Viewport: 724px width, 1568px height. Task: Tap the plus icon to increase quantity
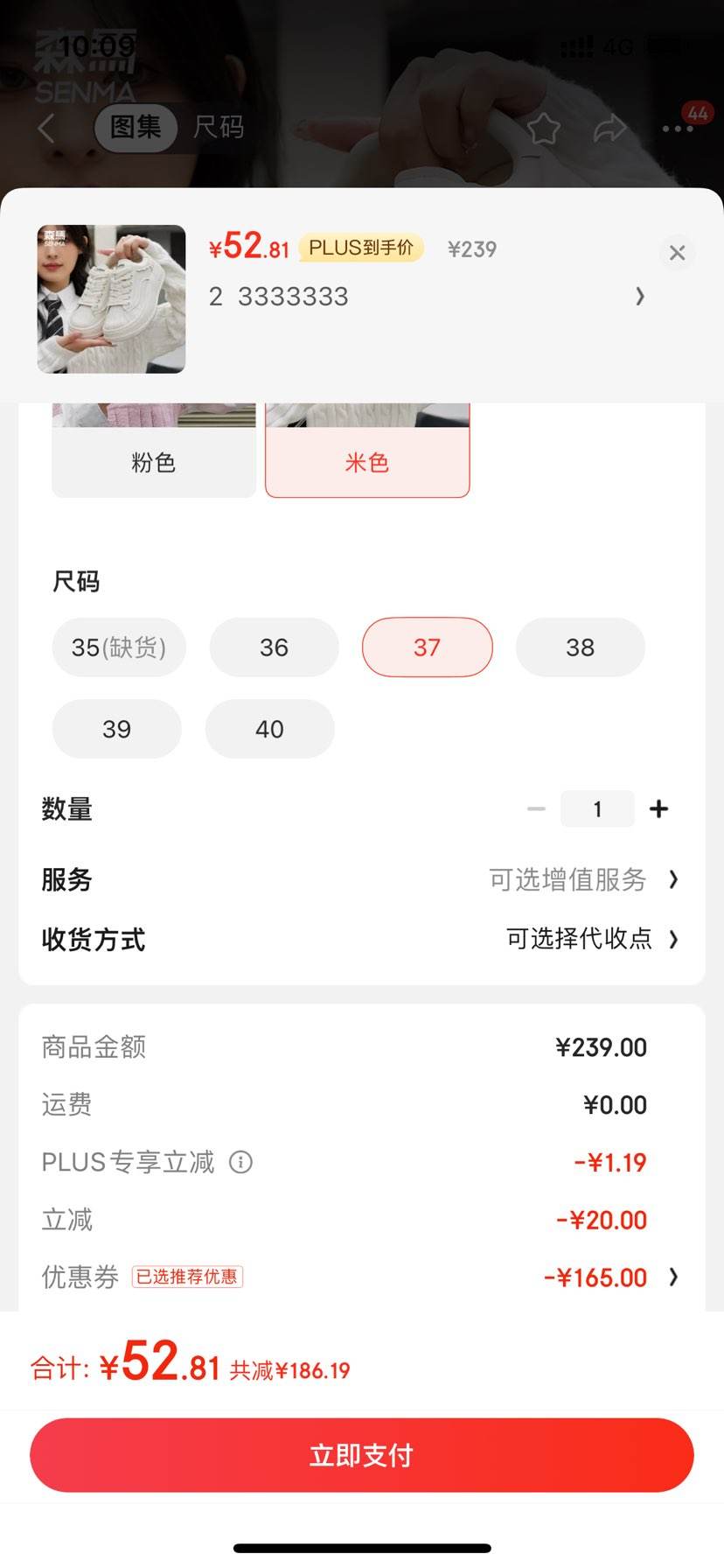tap(658, 808)
